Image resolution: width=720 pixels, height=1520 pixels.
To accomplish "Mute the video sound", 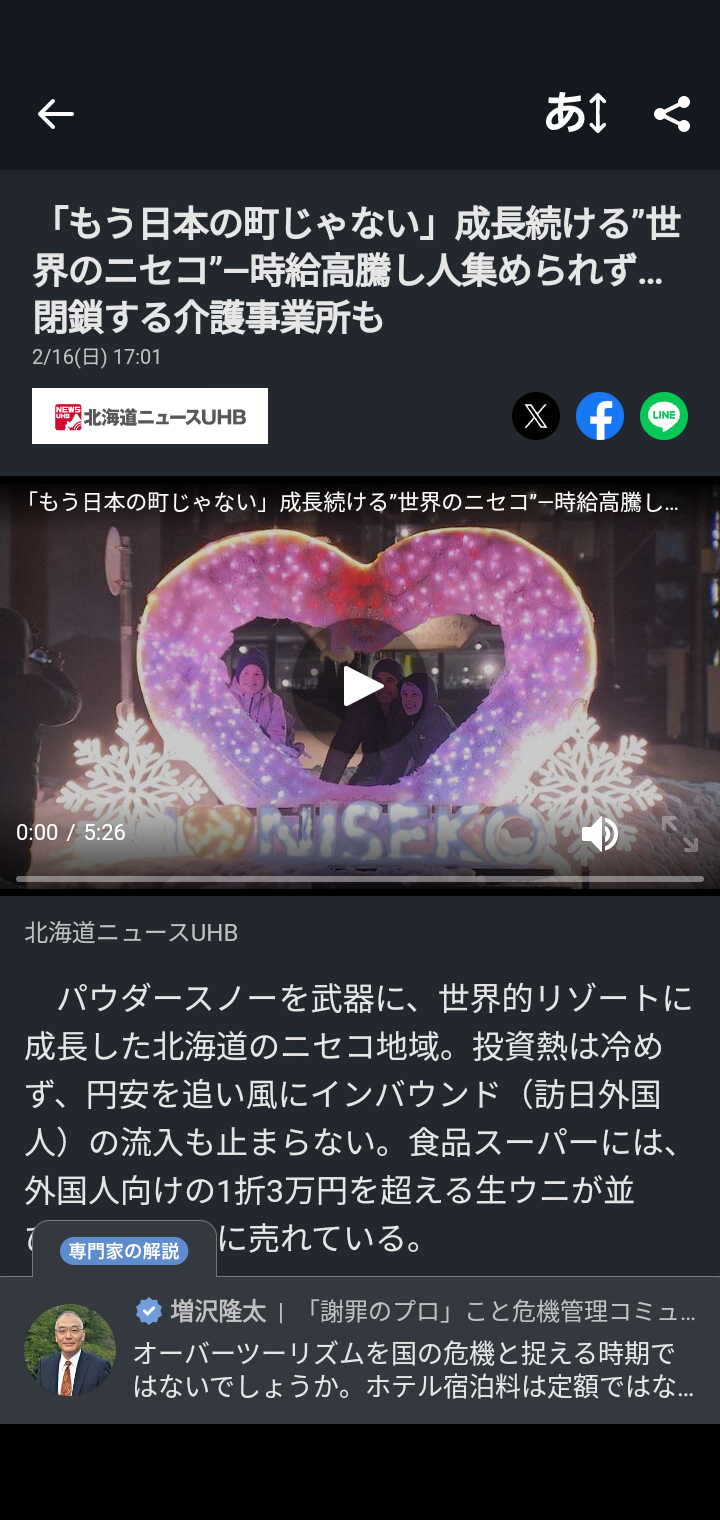I will [600, 833].
